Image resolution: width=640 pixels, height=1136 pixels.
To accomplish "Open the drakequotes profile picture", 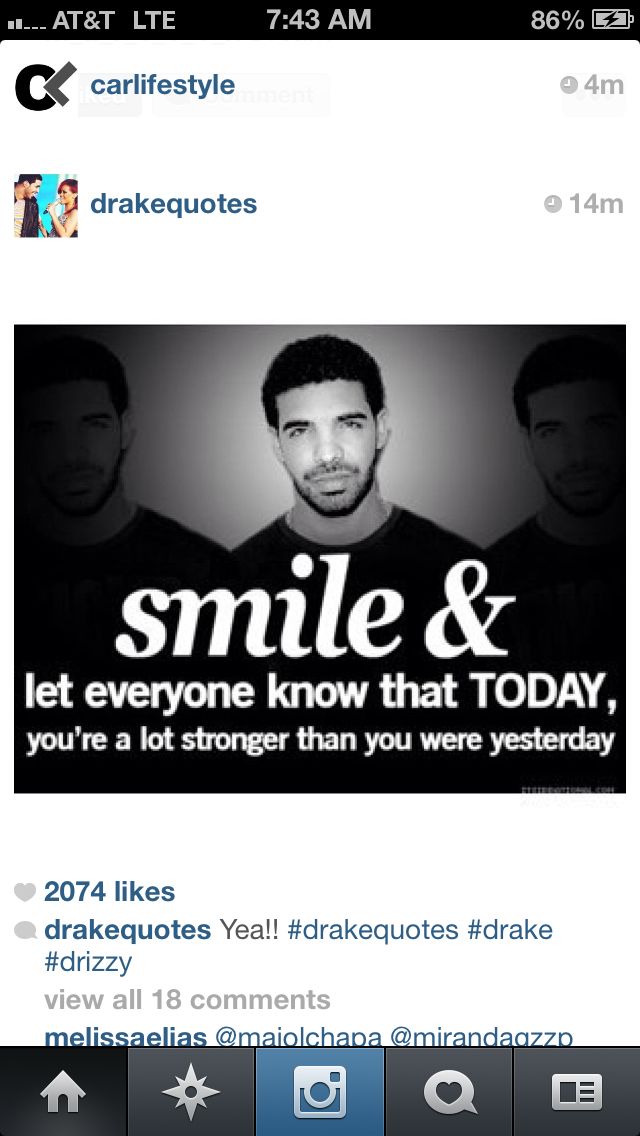I will pyautogui.click(x=45, y=205).
